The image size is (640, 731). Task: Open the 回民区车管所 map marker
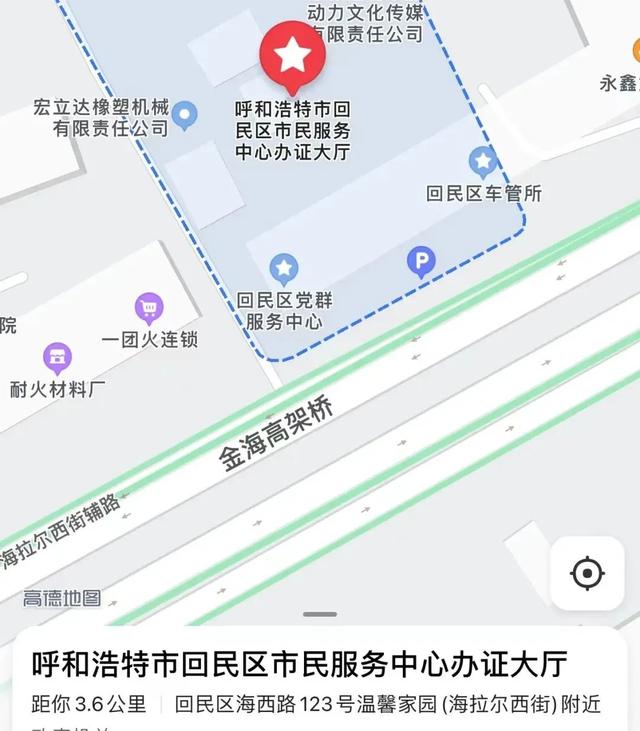tap(483, 160)
